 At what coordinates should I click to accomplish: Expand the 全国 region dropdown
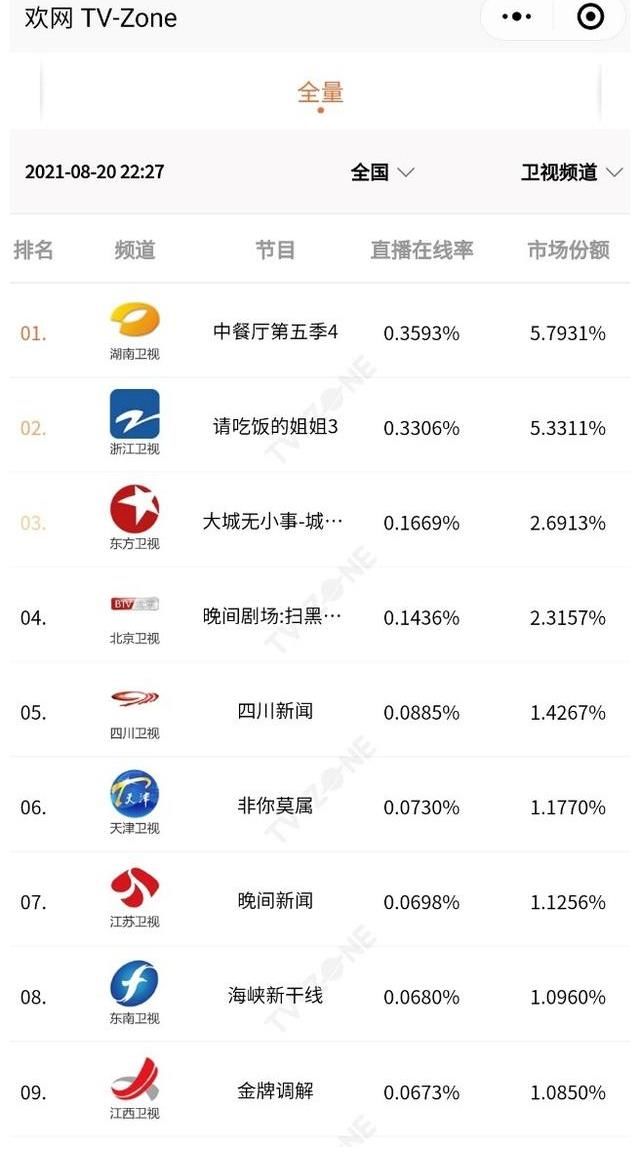pyautogui.click(x=382, y=172)
